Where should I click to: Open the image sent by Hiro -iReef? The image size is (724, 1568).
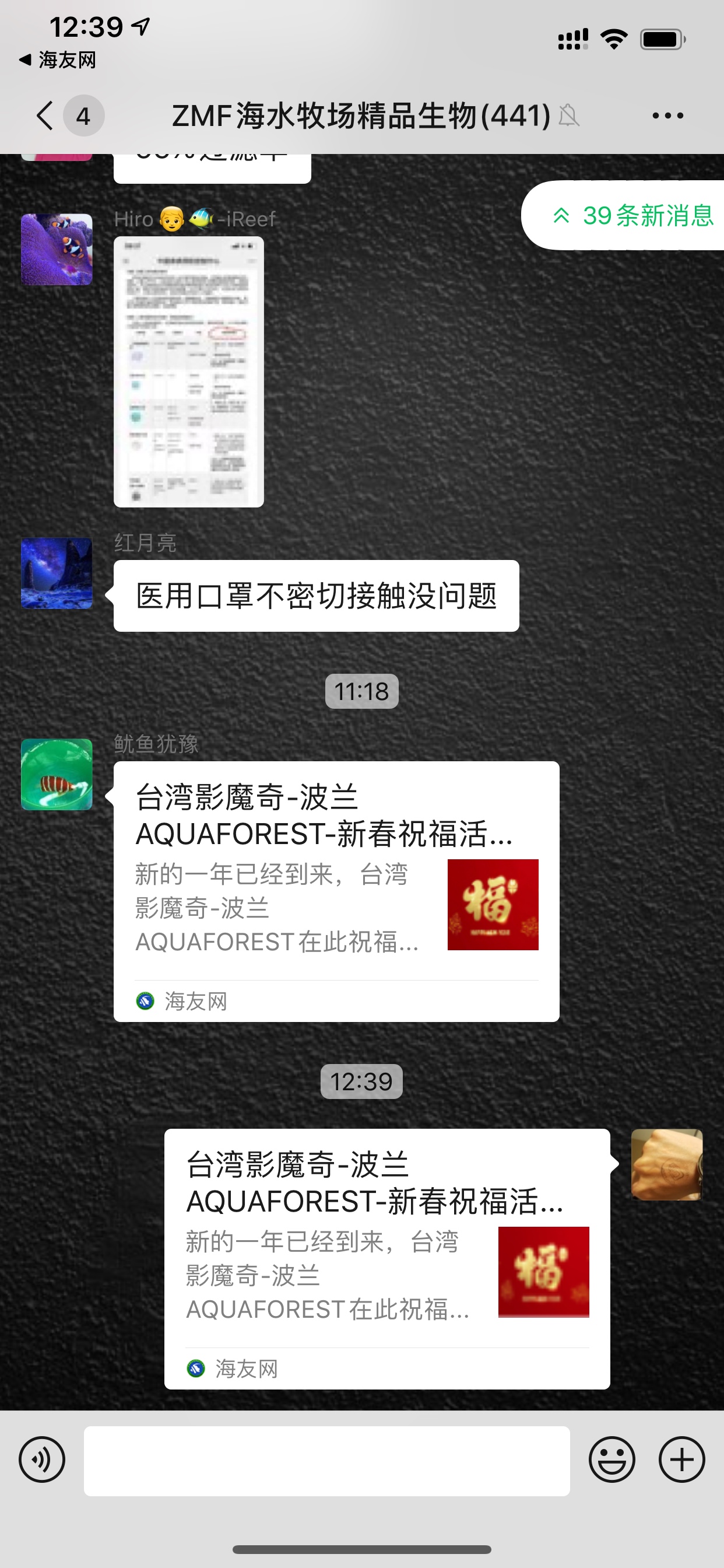pos(189,372)
